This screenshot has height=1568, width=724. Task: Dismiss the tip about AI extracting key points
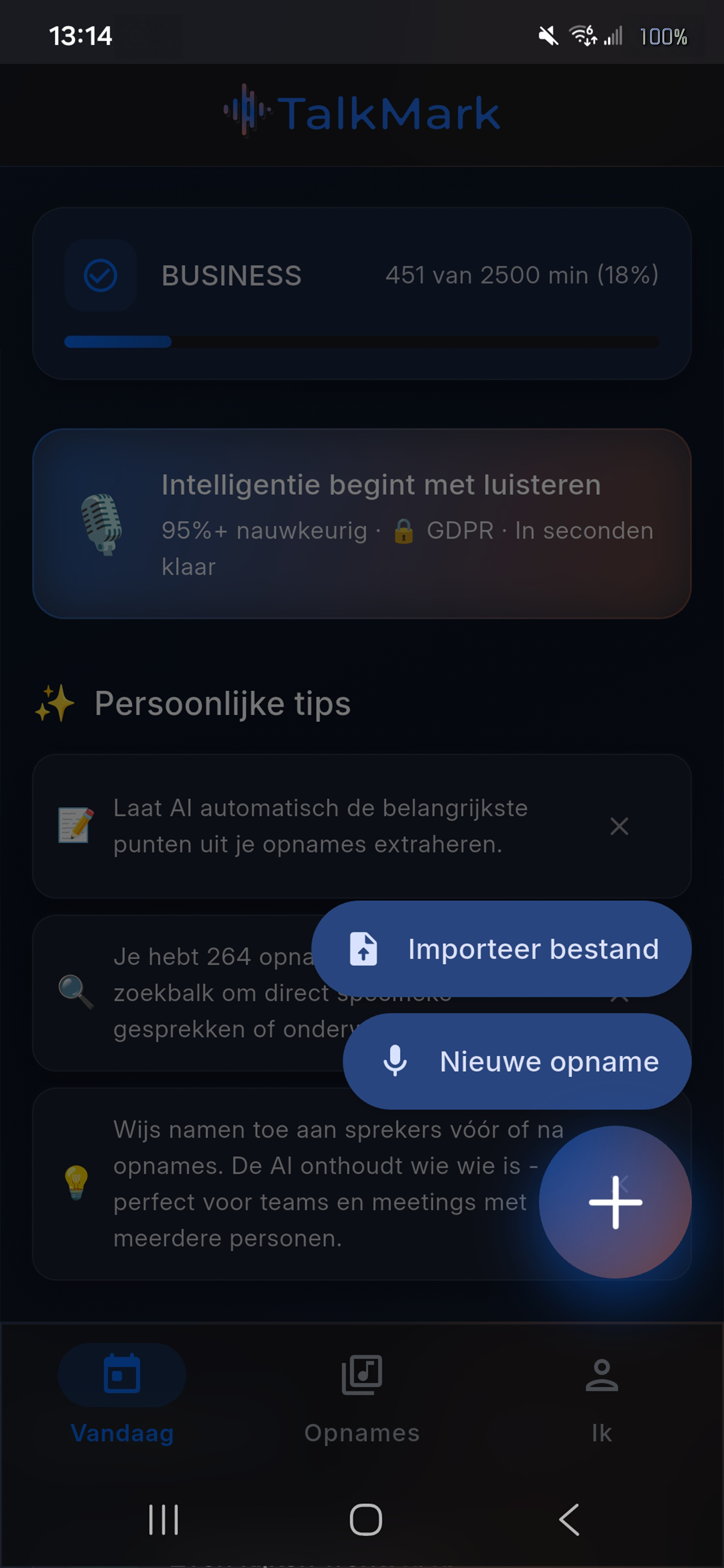(619, 826)
